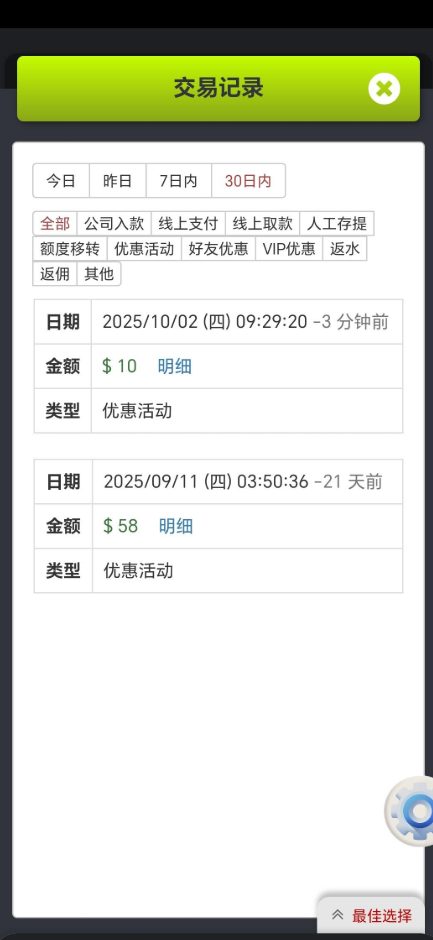The width and height of the screenshot is (433, 940).
Task: Filter by 全部 transaction types
Action: coord(55,224)
